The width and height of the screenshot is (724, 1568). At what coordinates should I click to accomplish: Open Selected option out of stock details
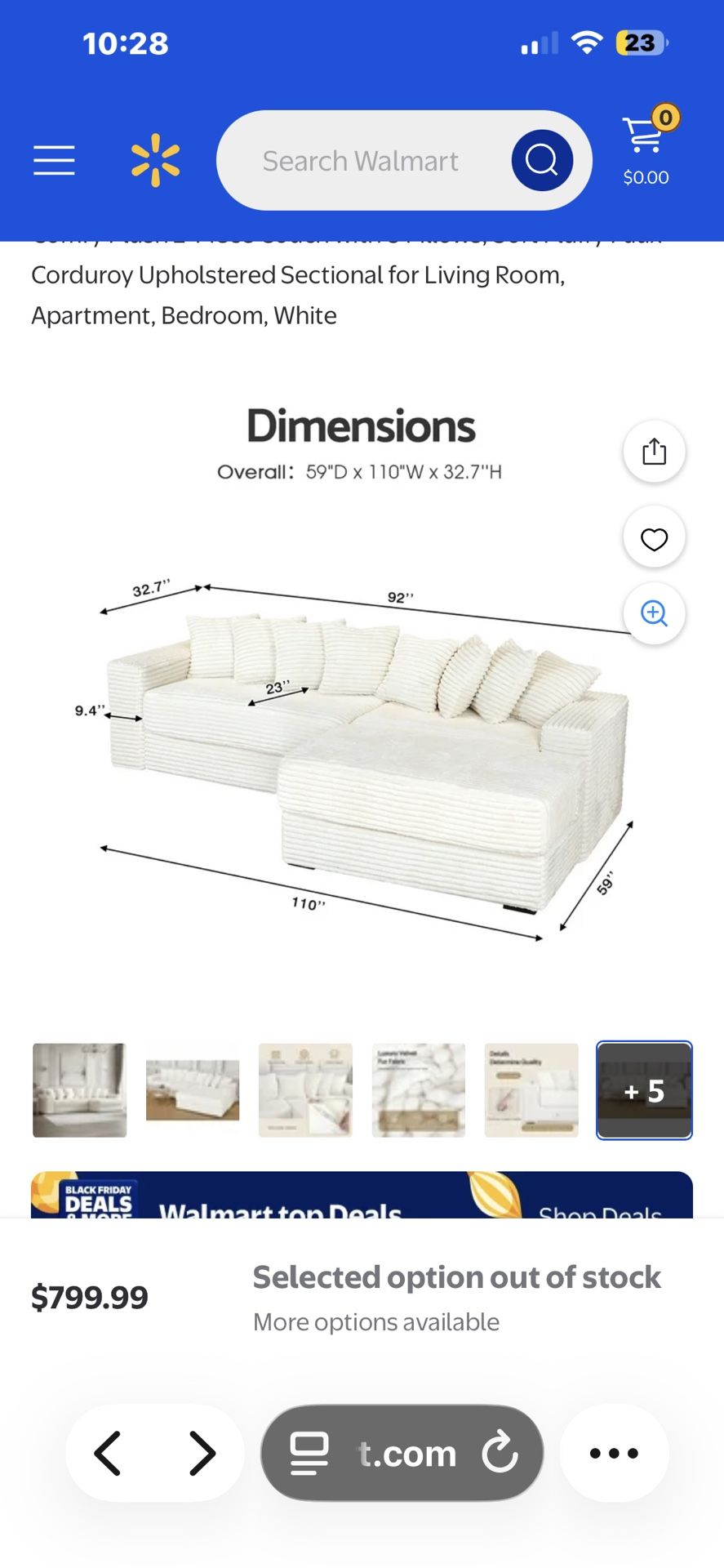point(457,1276)
